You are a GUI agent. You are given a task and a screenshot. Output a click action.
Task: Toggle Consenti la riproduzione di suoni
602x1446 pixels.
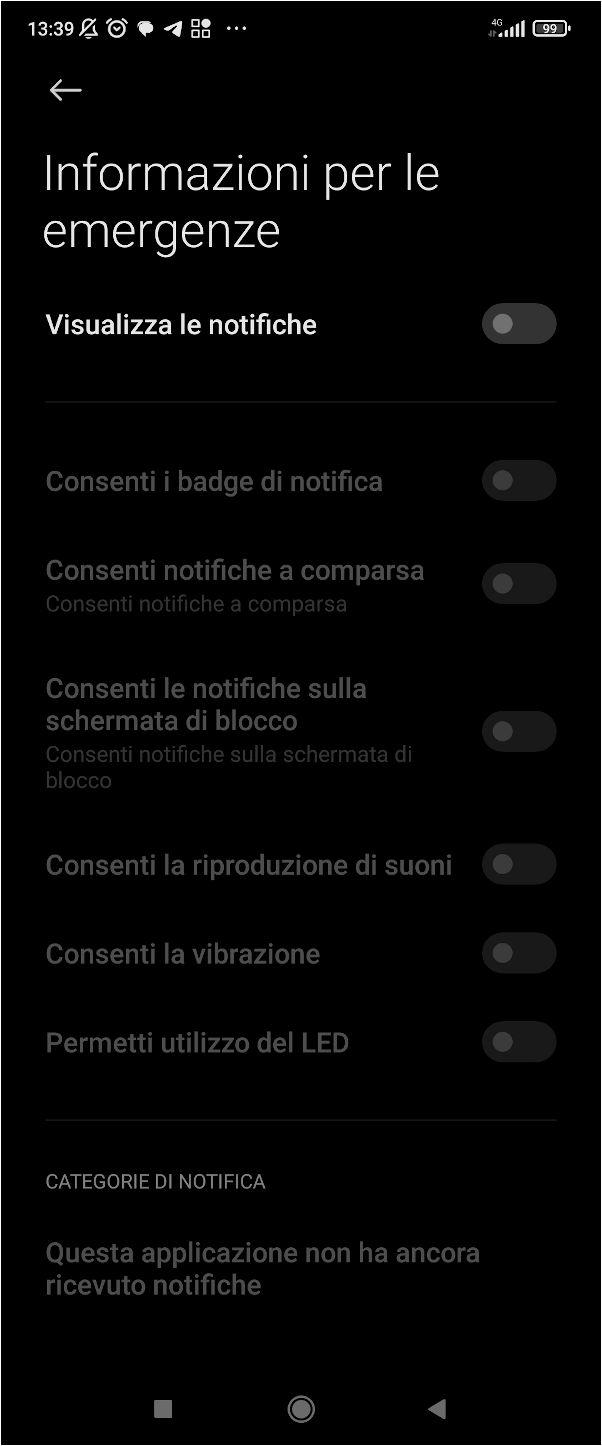[x=518, y=864]
